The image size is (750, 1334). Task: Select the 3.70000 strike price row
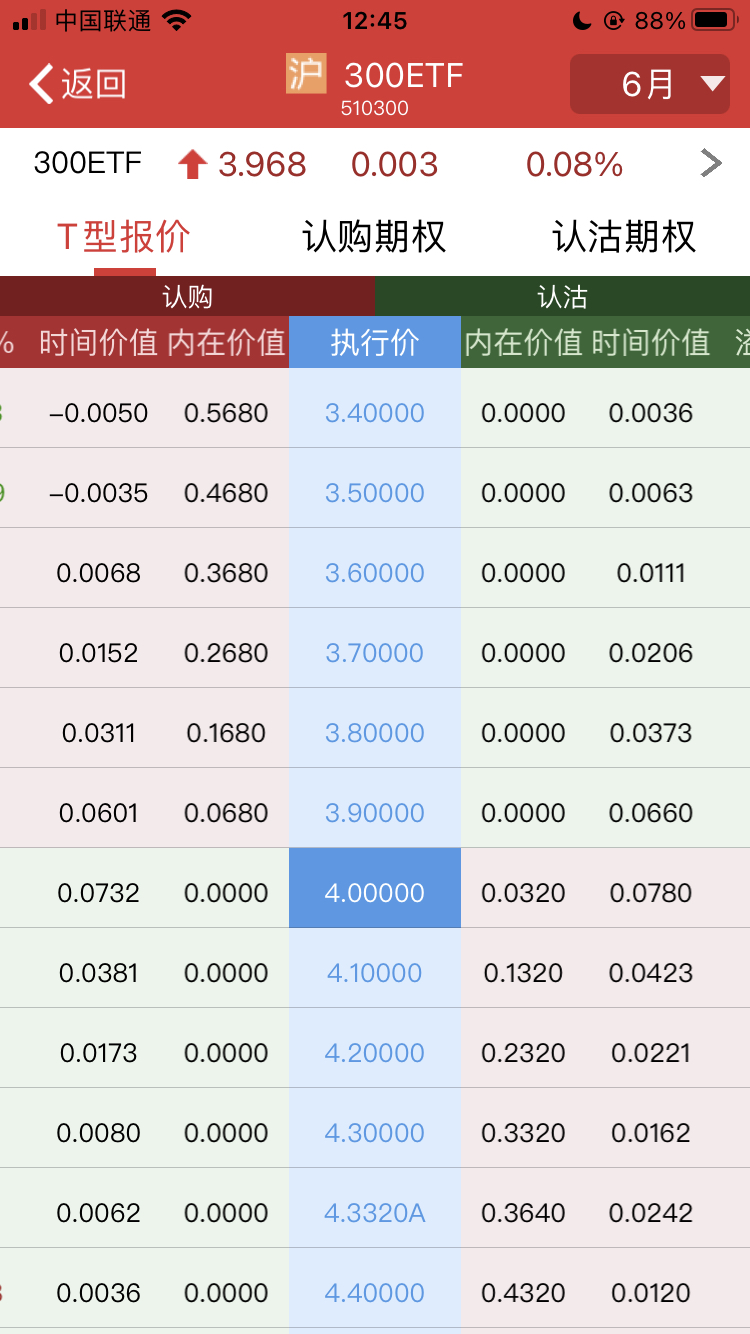pyautogui.click(x=375, y=653)
